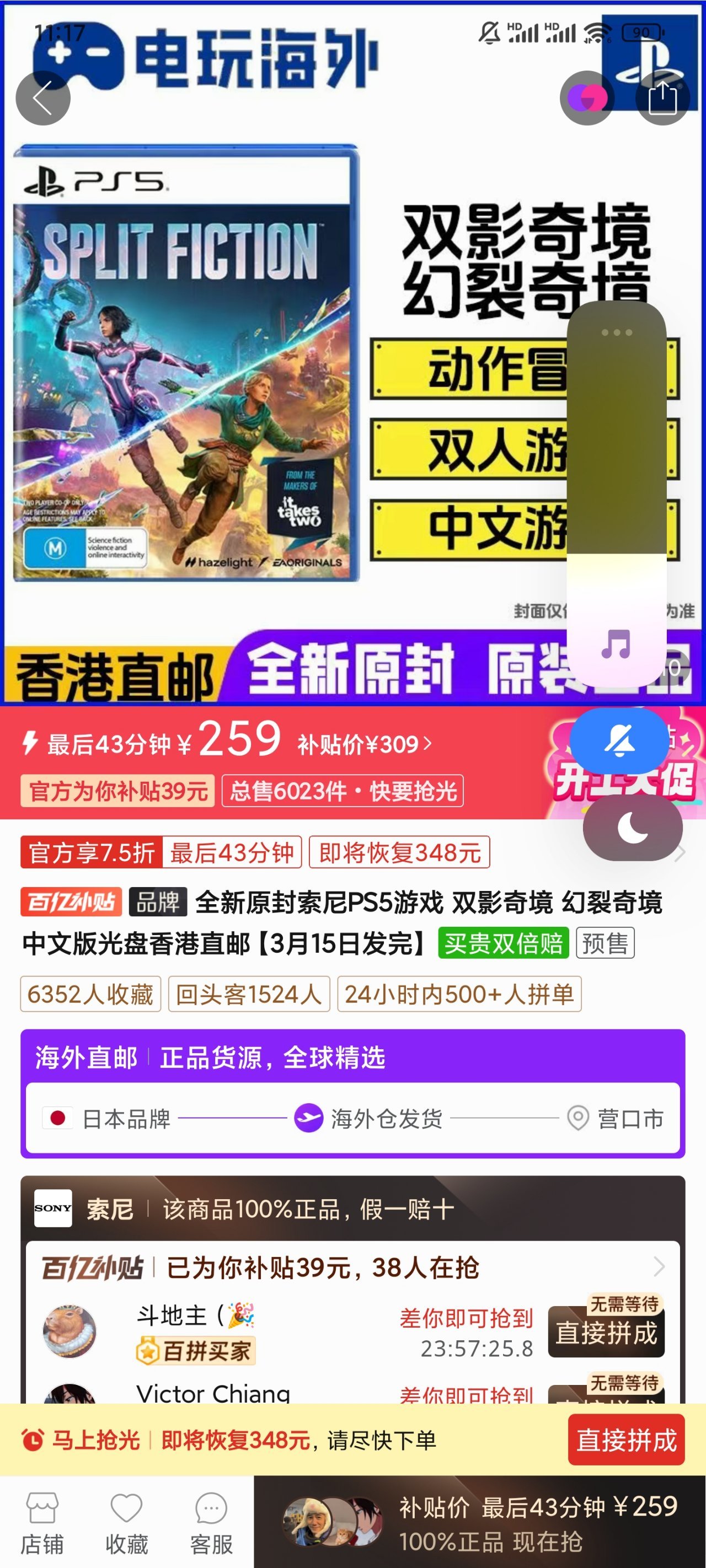
Task: Join 斗地主's group with 直接拼成
Action: [606, 1333]
